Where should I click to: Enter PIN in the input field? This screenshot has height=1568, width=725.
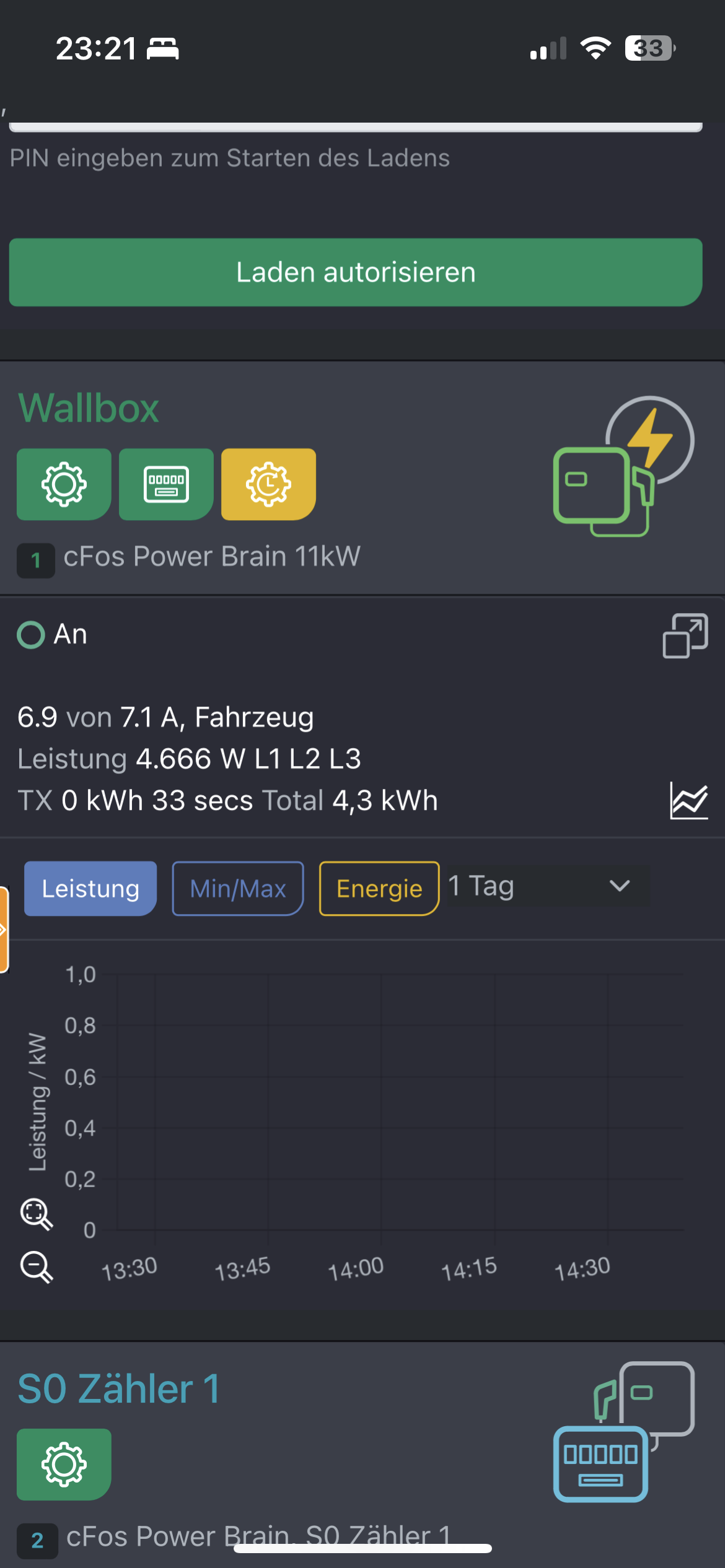point(356,126)
